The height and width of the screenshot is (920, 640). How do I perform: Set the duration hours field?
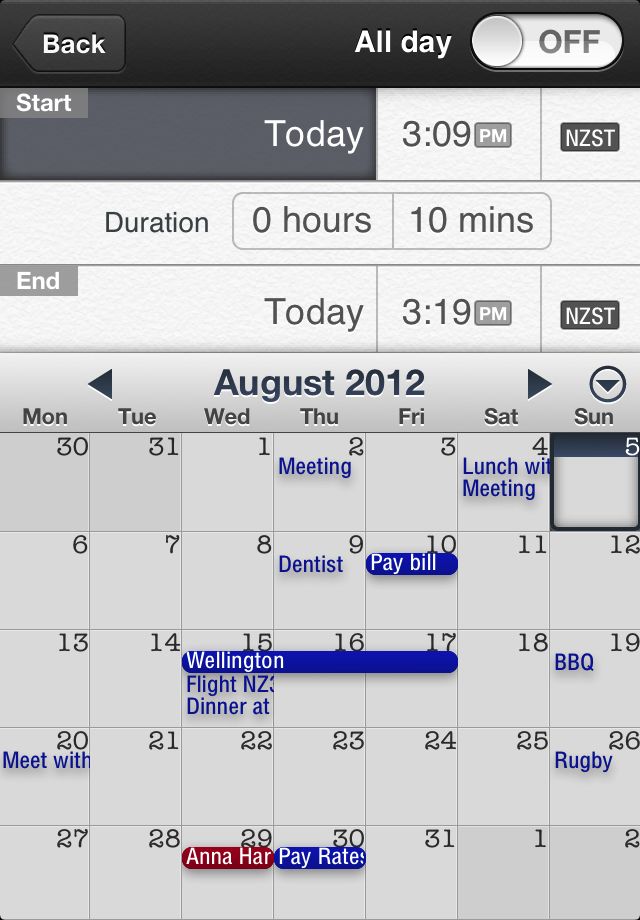(312, 221)
